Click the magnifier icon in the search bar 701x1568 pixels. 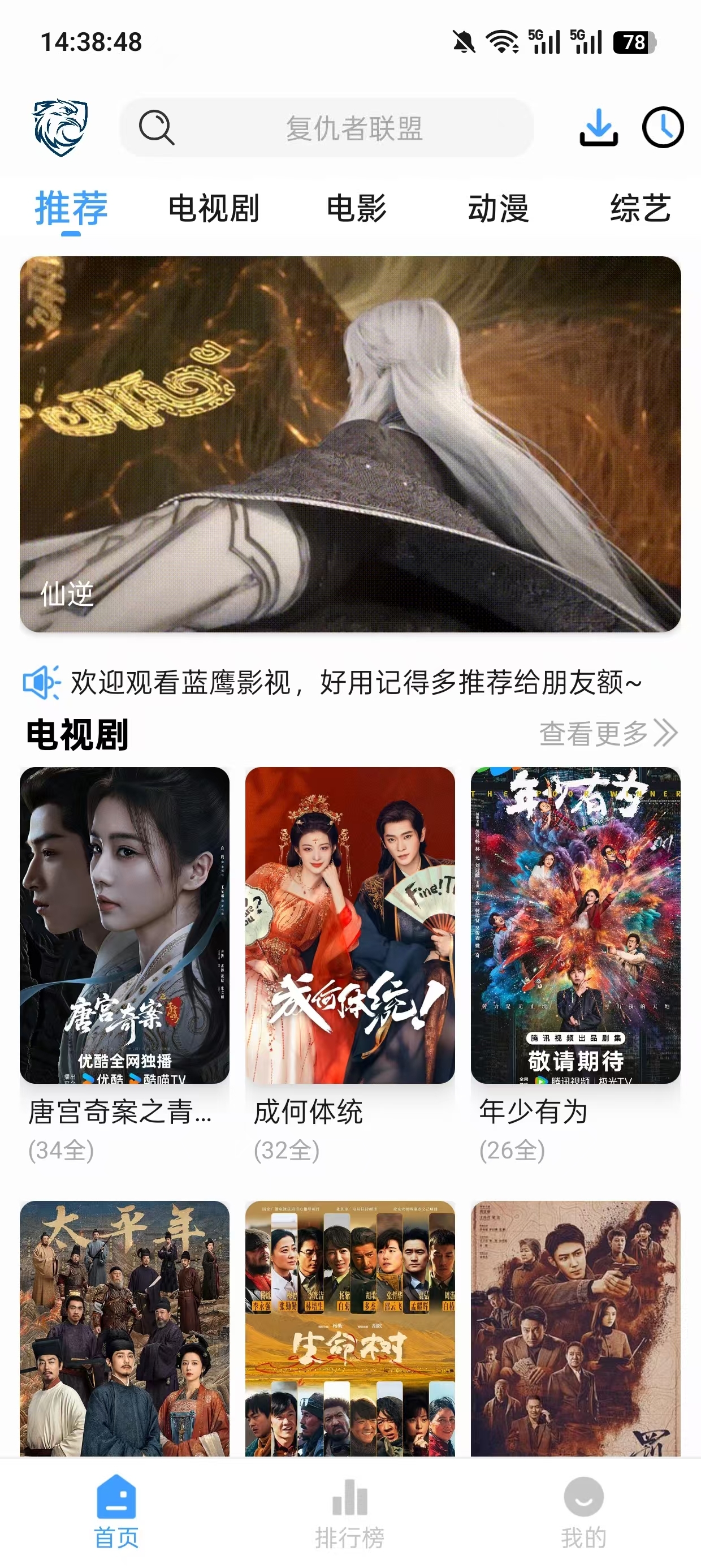click(x=156, y=128)
